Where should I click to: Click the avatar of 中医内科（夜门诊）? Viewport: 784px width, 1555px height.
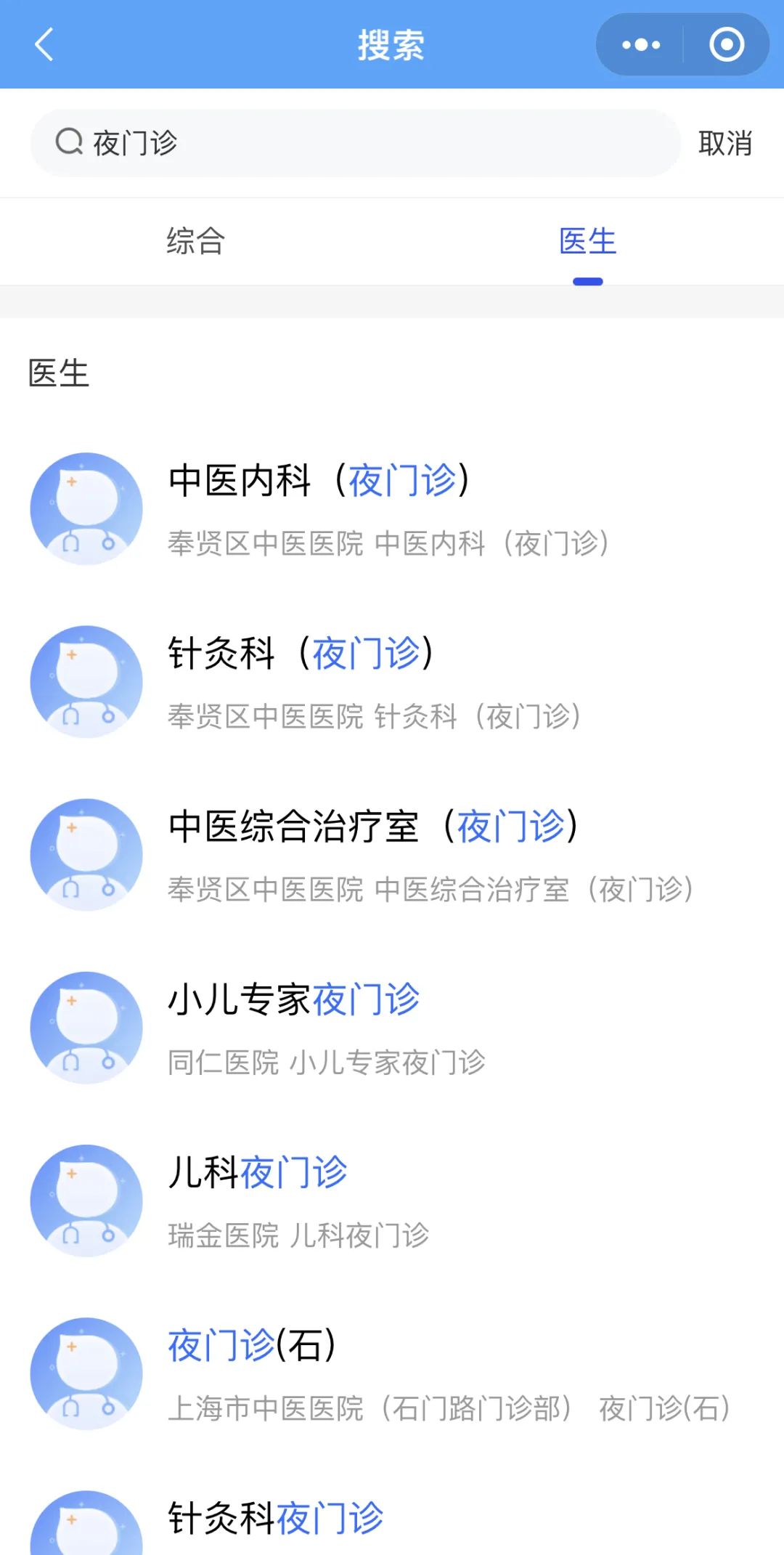coord(86,508)
